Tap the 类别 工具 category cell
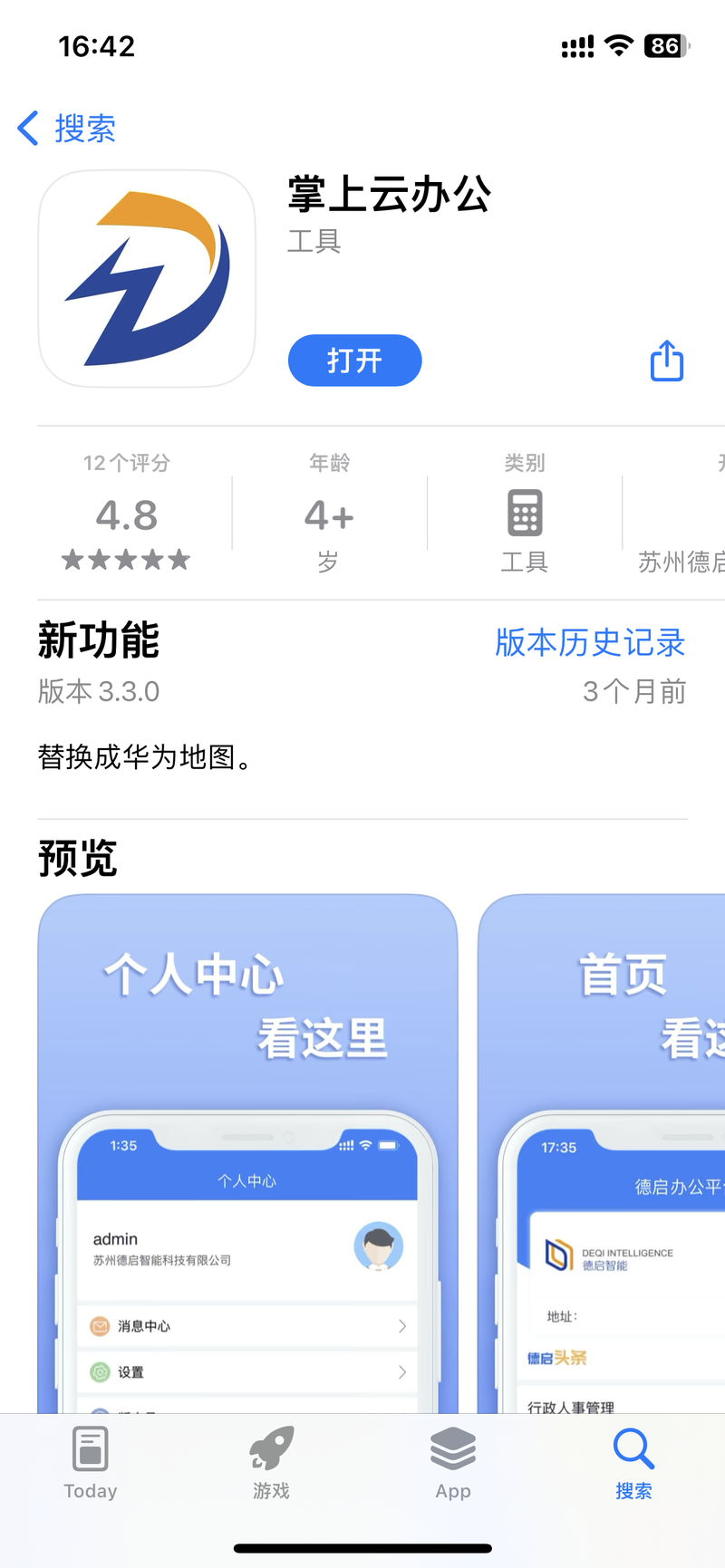Screen dimensions: 725x1568 [x=525, y=514]
